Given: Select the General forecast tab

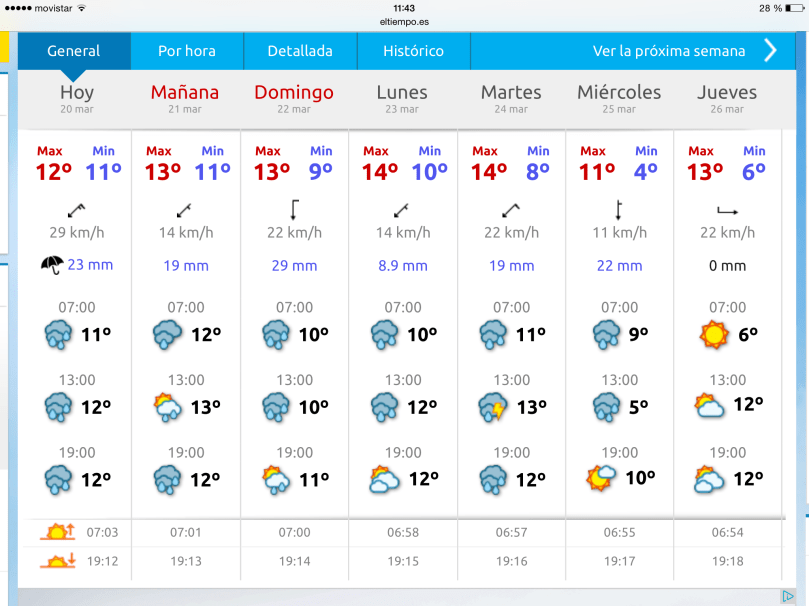Looking at the screenshot, I should coord(74,51).
